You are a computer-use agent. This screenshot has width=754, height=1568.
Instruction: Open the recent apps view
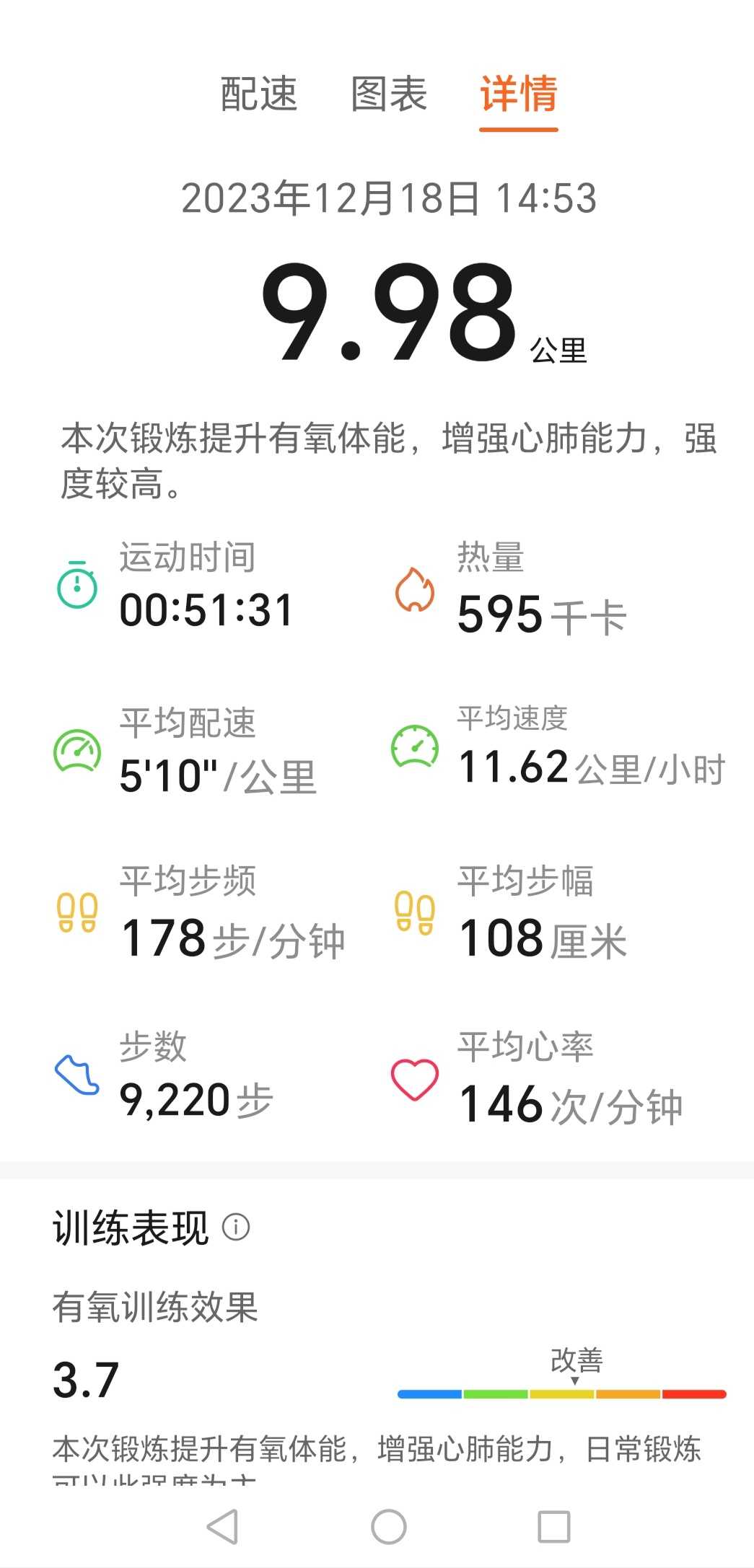(x=554, y=1526)
